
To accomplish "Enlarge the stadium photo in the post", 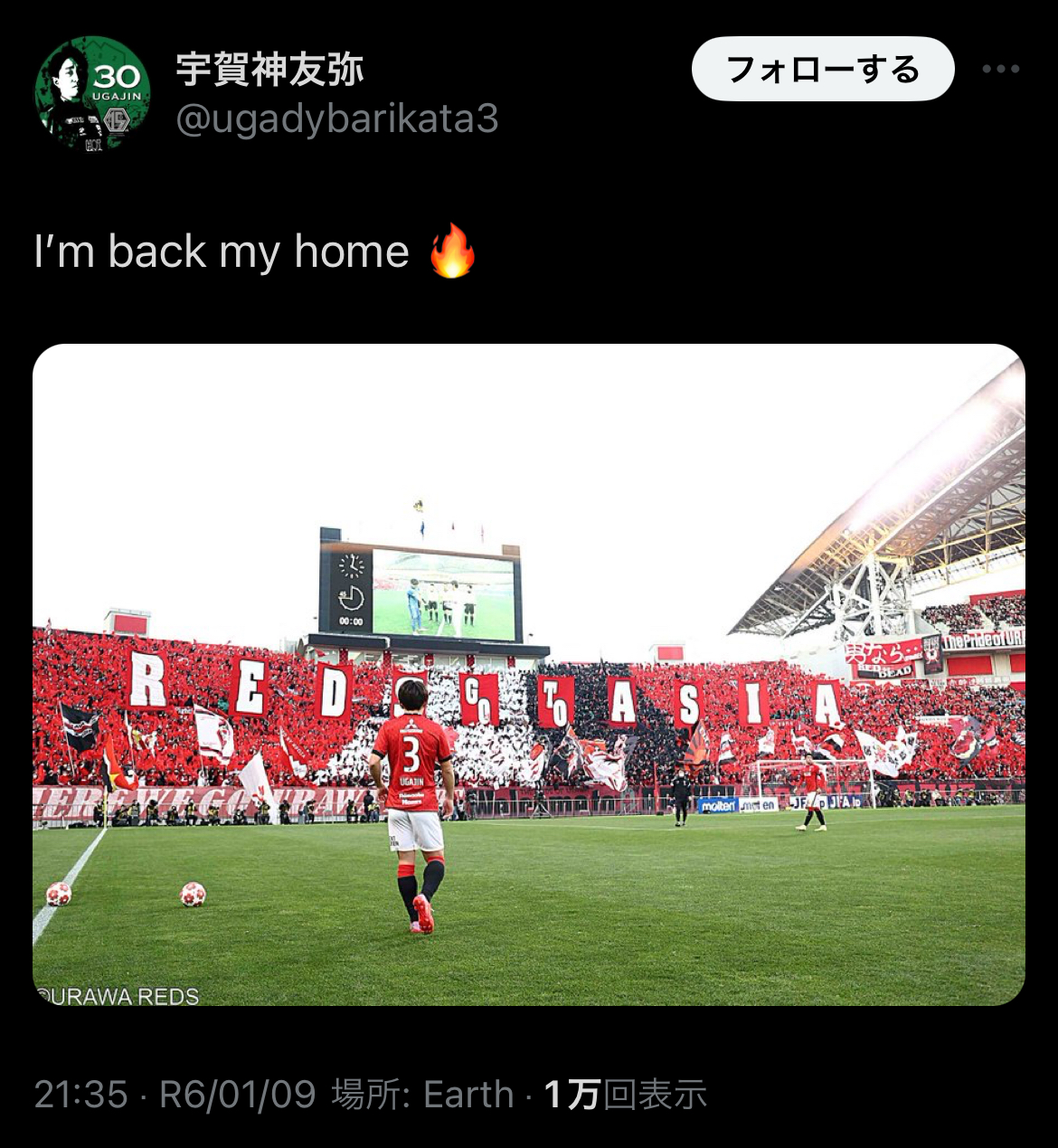I will [x=528, y=674].
